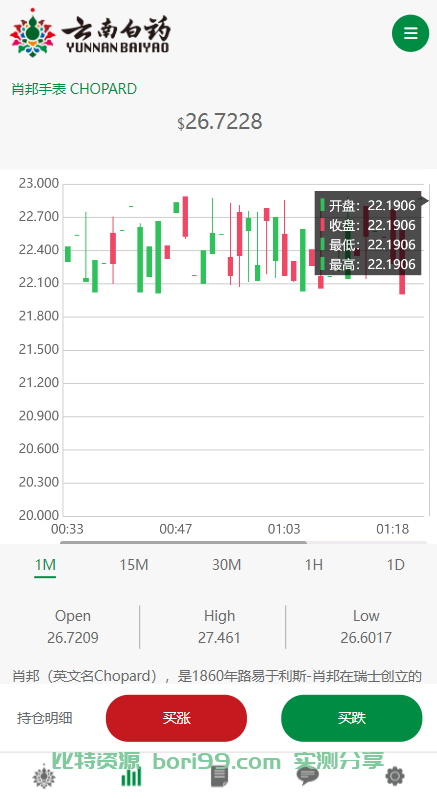Open the green hamburger menu
The width and height of the screenshot is (437, 799).
tap(410, 34)
